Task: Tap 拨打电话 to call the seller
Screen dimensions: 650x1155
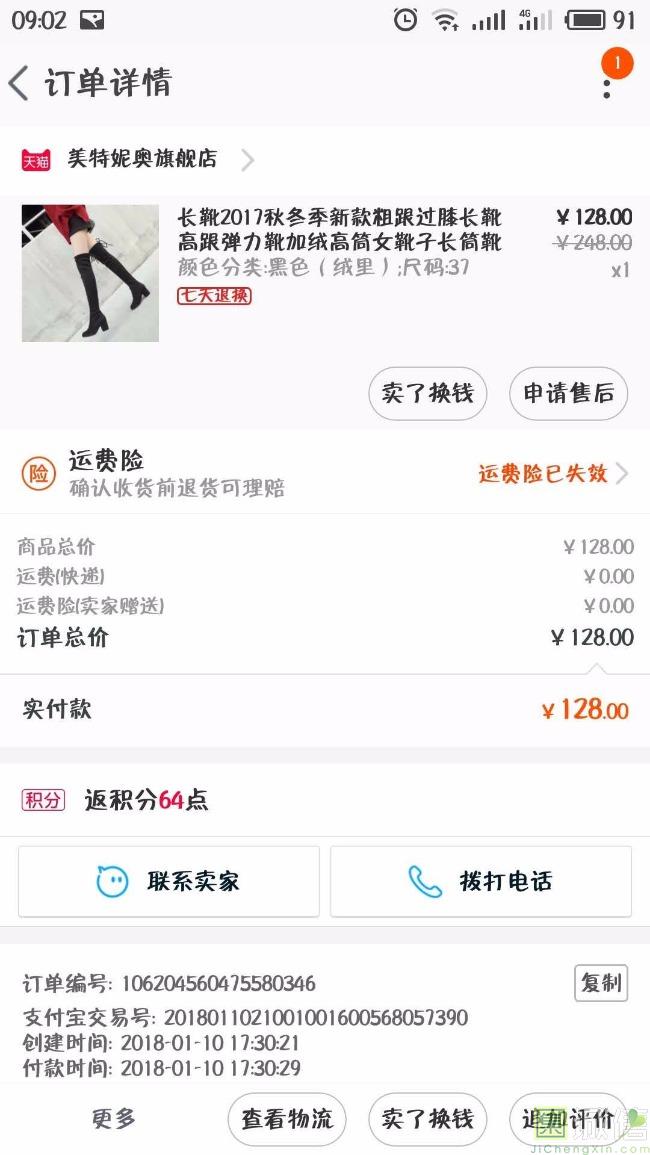Action: [x=481, y=881]
